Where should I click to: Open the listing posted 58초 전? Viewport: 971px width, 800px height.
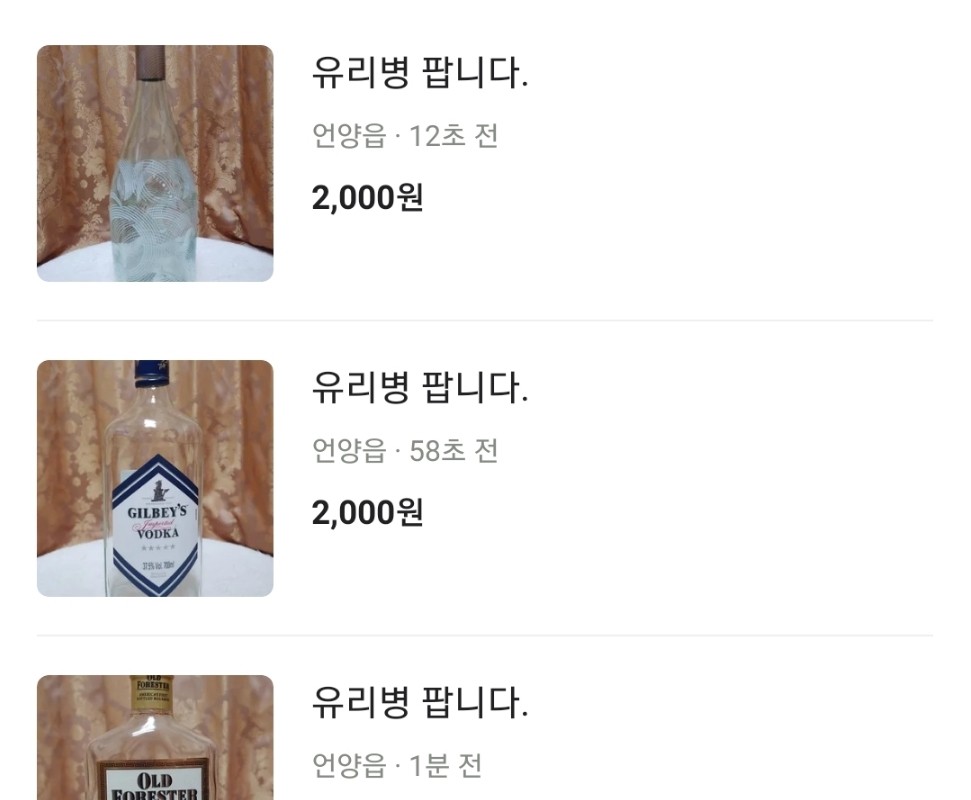click(420, 388)
